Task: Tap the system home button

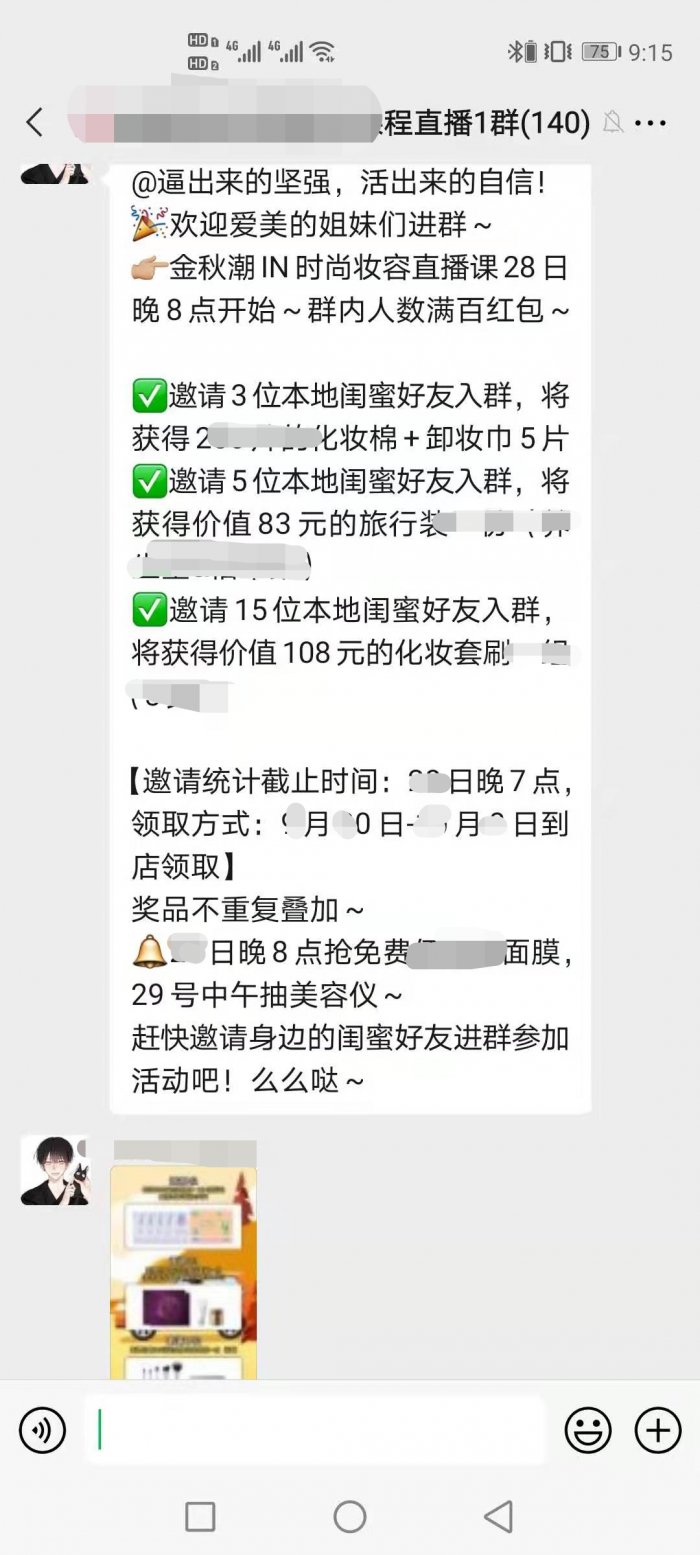Action: pyautogui.click(x=350, y=1516)
